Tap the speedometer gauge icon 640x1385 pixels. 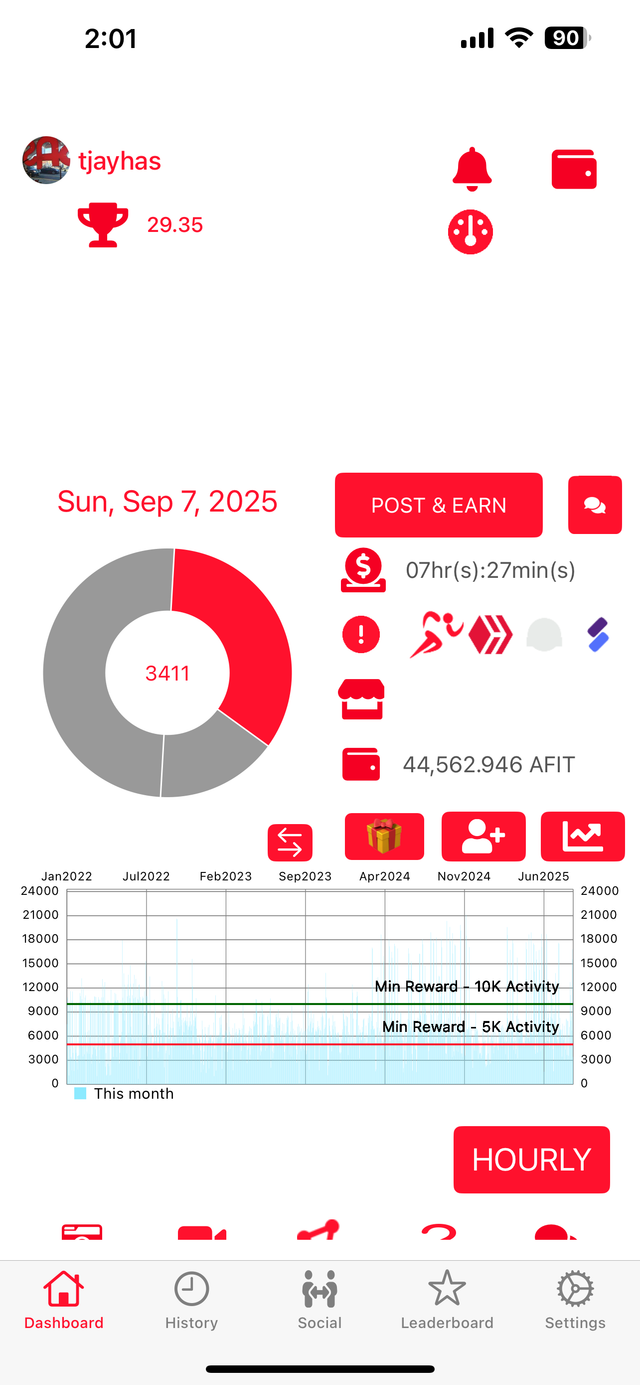point(470,232)
